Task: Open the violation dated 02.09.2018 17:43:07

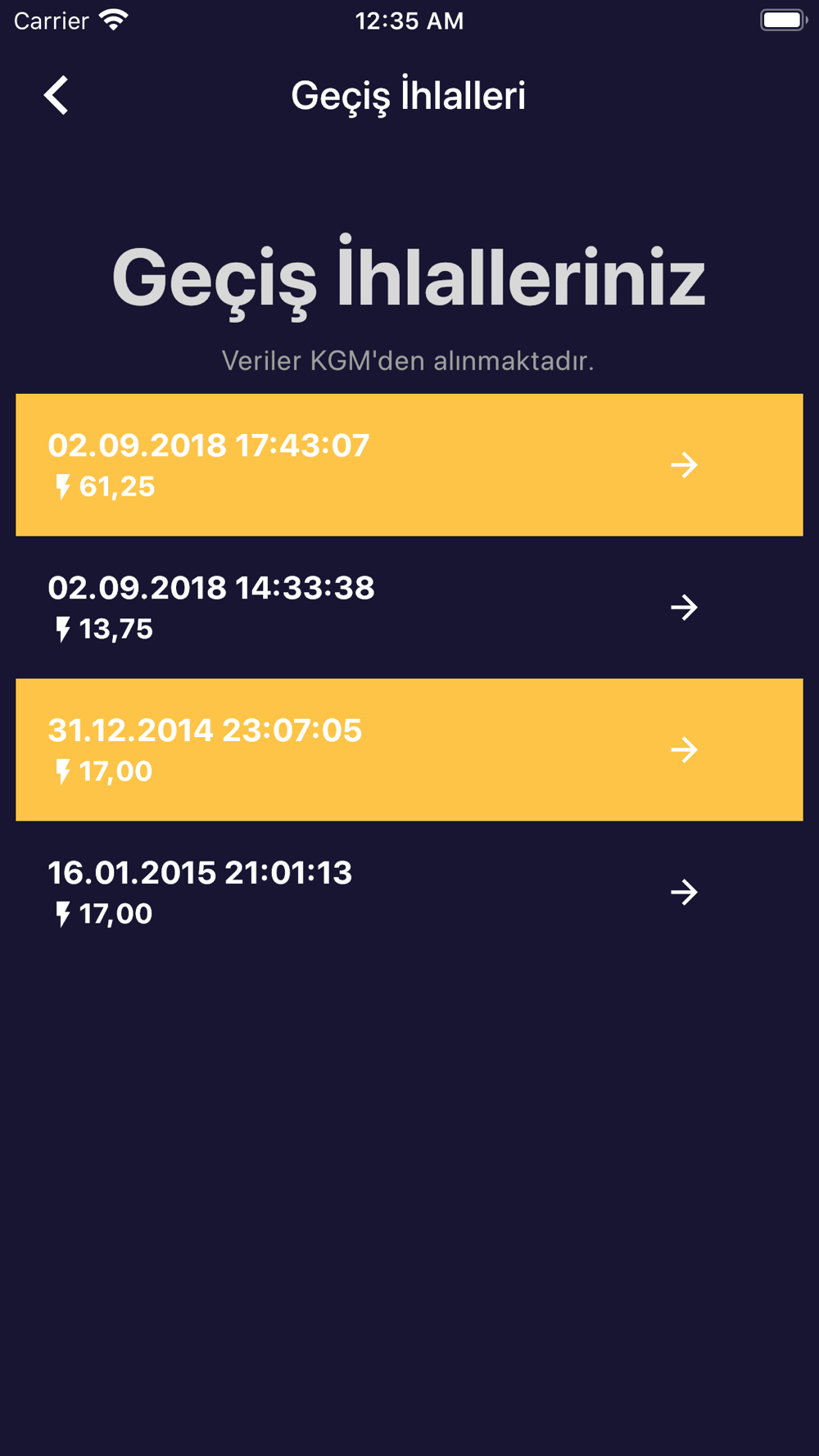Action: coord(409,465)
